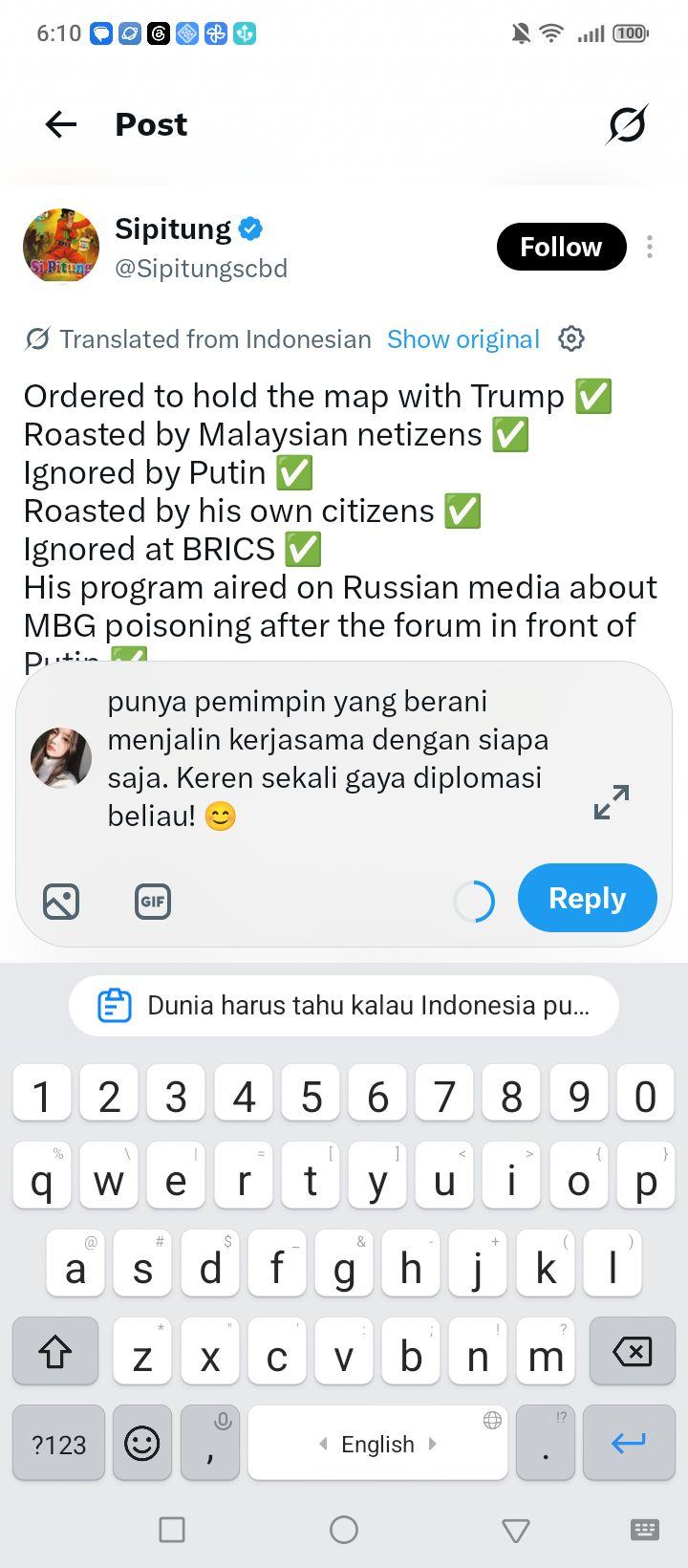Attach a photo to the reply
This screenshot has width=688, height=1568.
point(61,902)
